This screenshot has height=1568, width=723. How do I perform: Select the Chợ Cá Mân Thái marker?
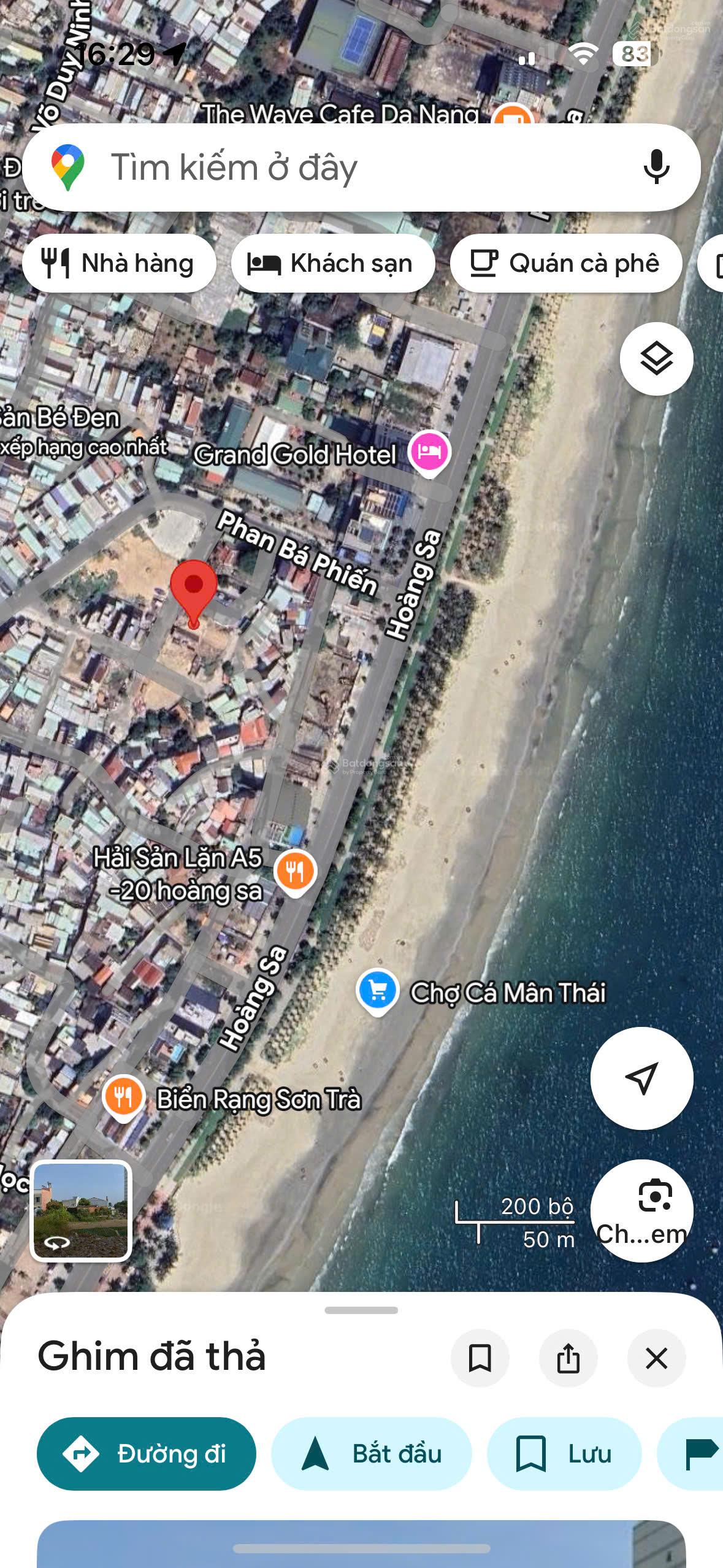tap(378, 990)
